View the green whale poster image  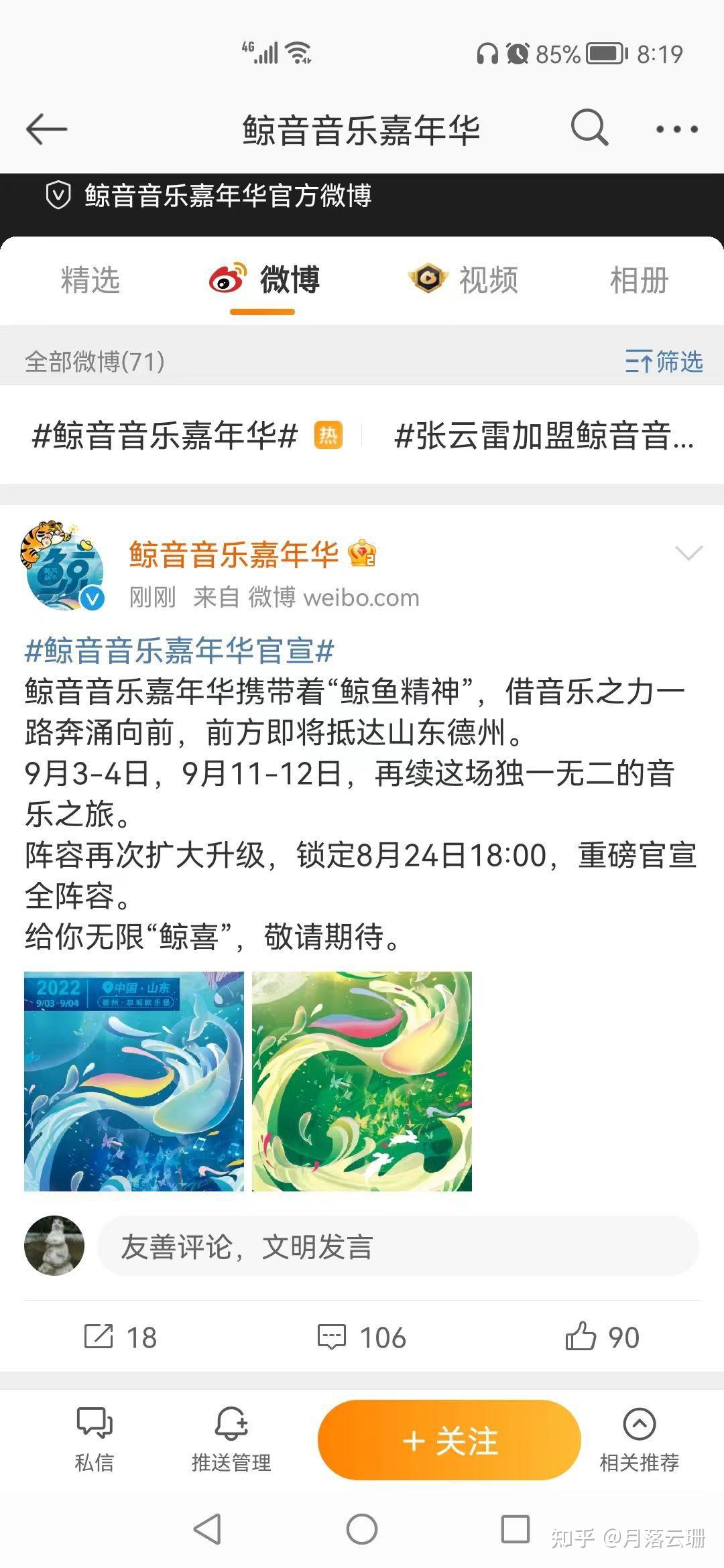[362, 1082]
